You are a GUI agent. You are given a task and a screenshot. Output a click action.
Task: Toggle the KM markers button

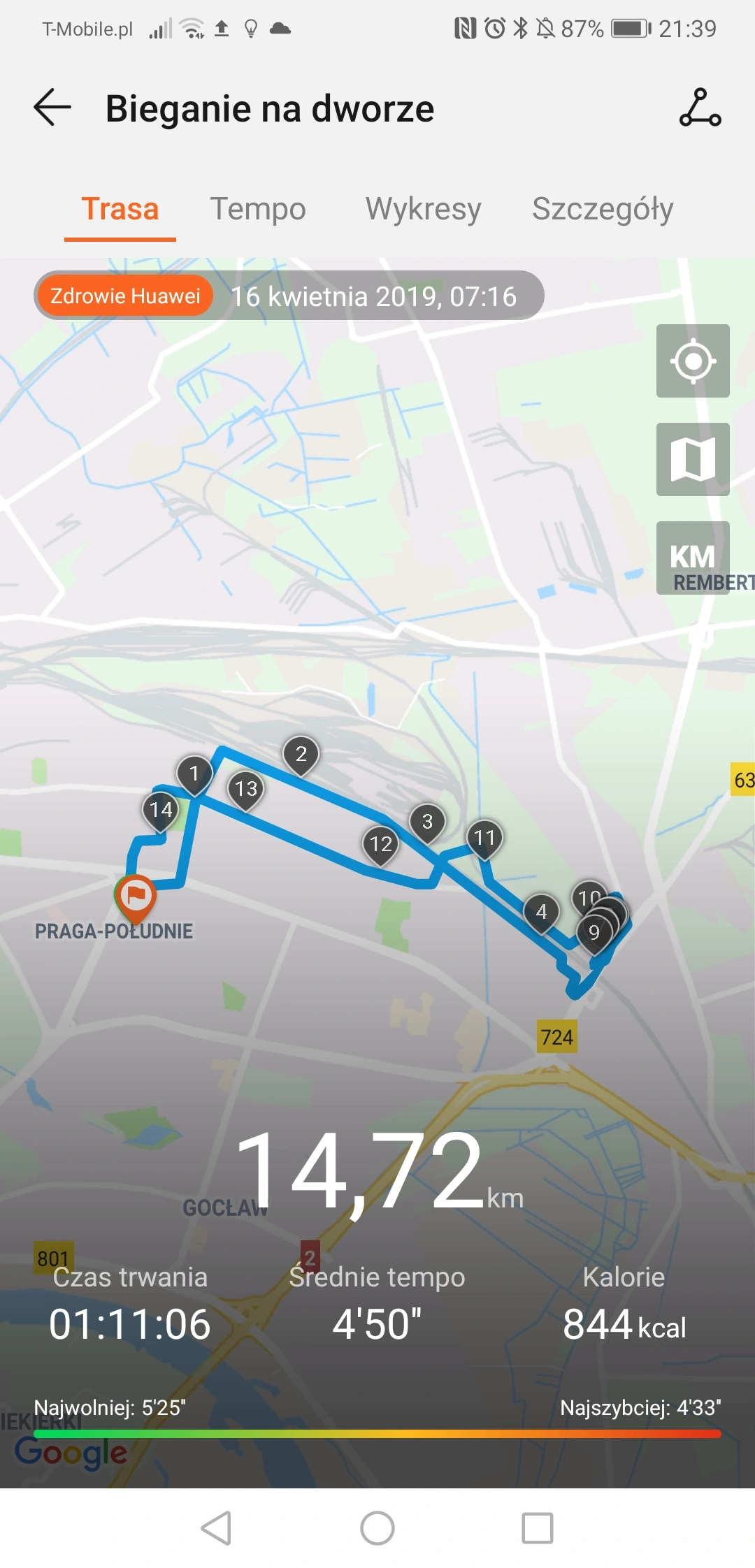(693, 558)
